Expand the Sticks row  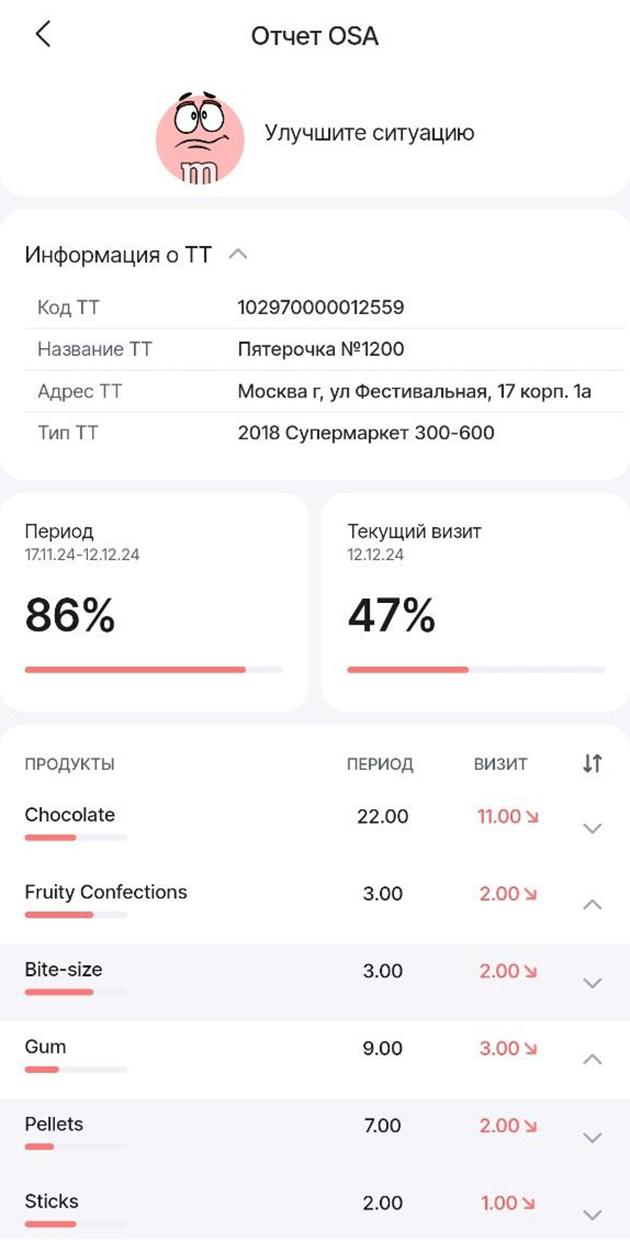592,1215
